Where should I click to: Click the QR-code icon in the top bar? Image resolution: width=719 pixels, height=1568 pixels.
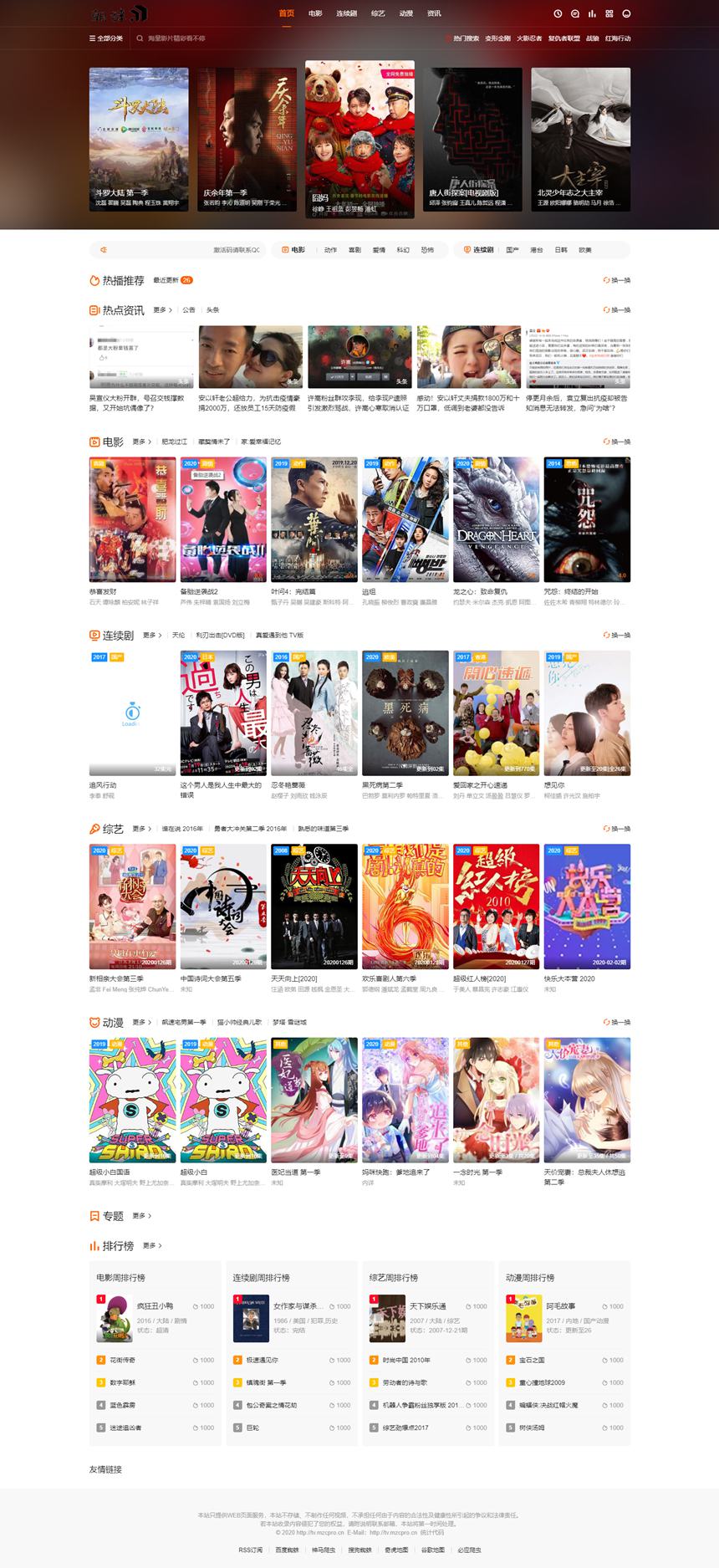[609, 13]
